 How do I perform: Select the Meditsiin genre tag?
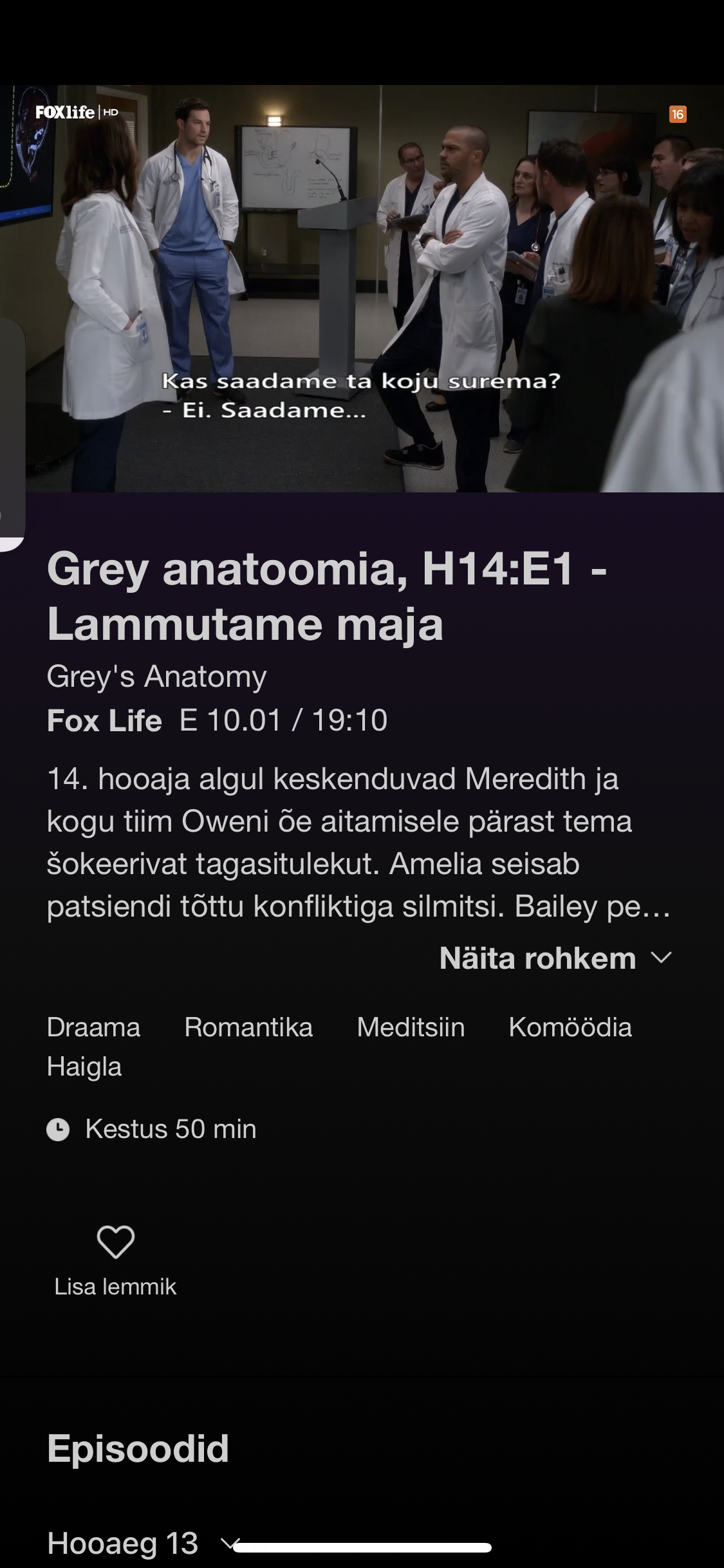411,1027
